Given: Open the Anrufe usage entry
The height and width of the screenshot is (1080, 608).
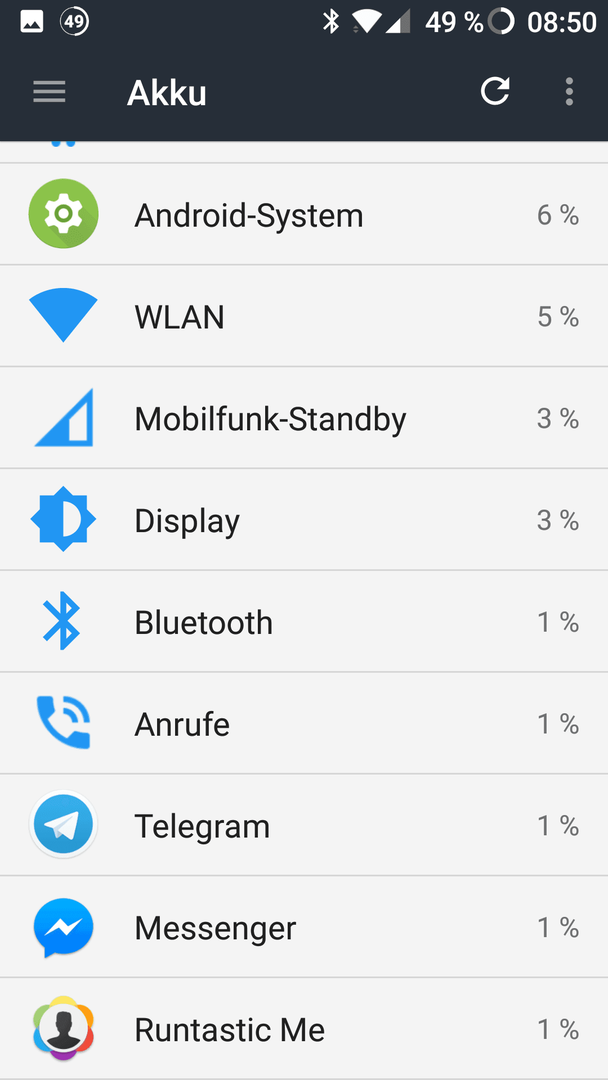Looking at the screenshot, I should (304, 724).
